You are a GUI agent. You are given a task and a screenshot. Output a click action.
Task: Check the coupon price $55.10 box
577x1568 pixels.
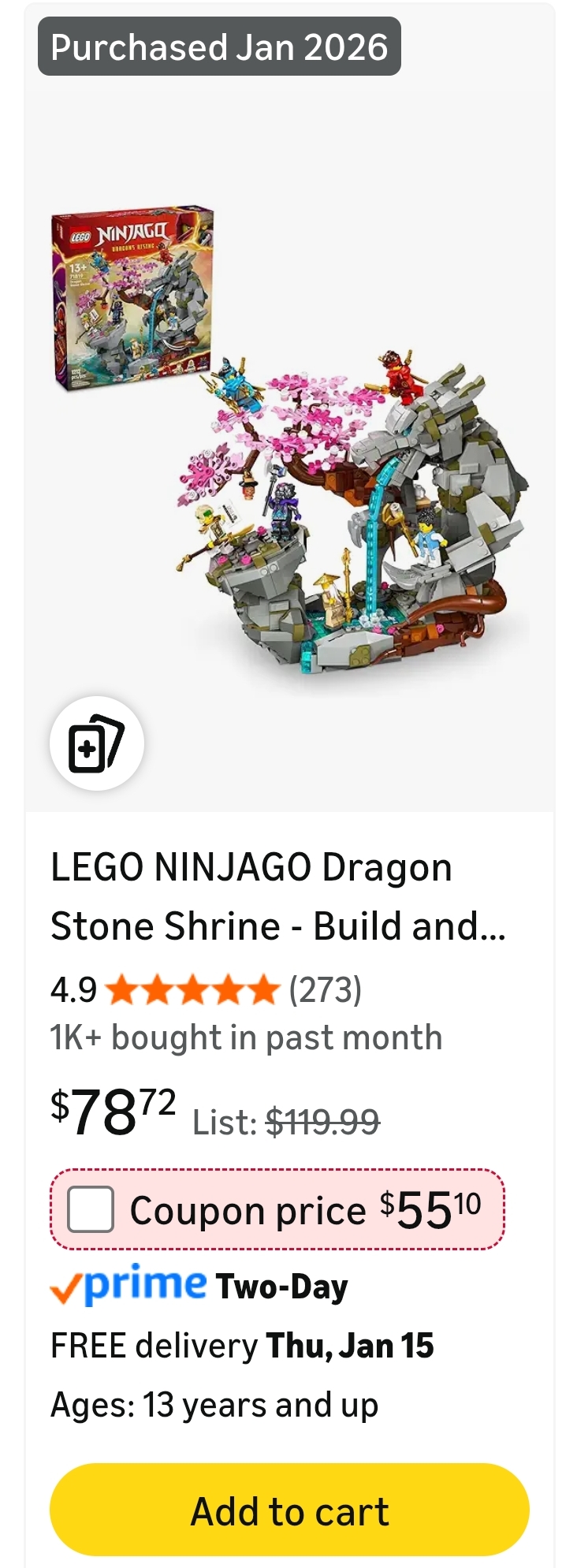pos(91,1209)
